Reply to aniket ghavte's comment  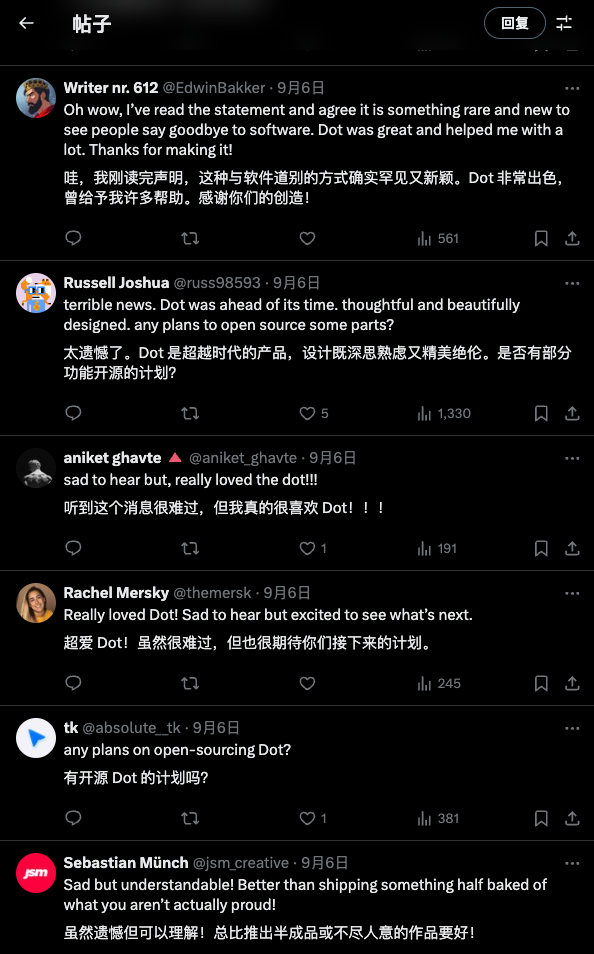(73, 548)
